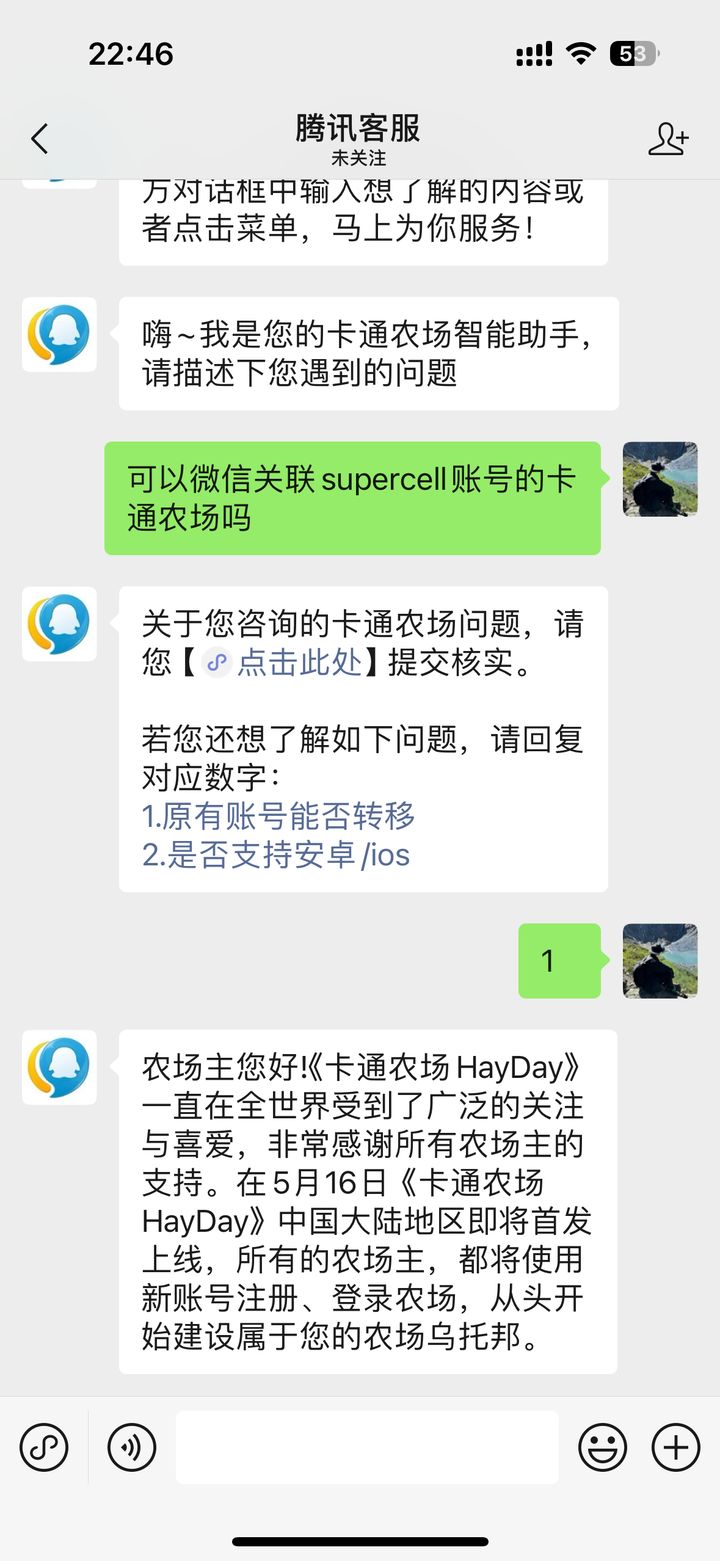Viewport: 720px width, 1561px height.
Task: Open more functions via the plus icon
Action: click(676, 1447)
